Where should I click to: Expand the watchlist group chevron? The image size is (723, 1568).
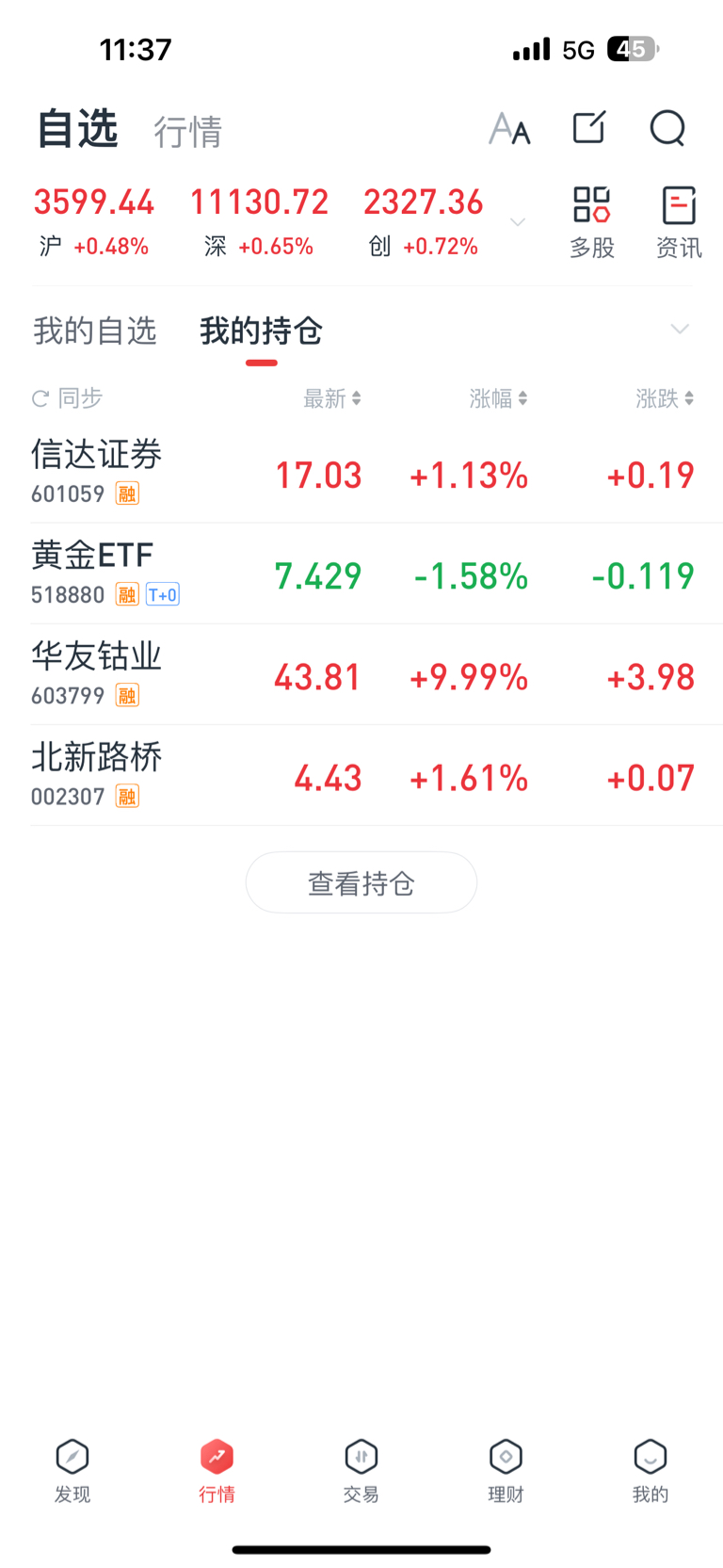pos(680,329)
